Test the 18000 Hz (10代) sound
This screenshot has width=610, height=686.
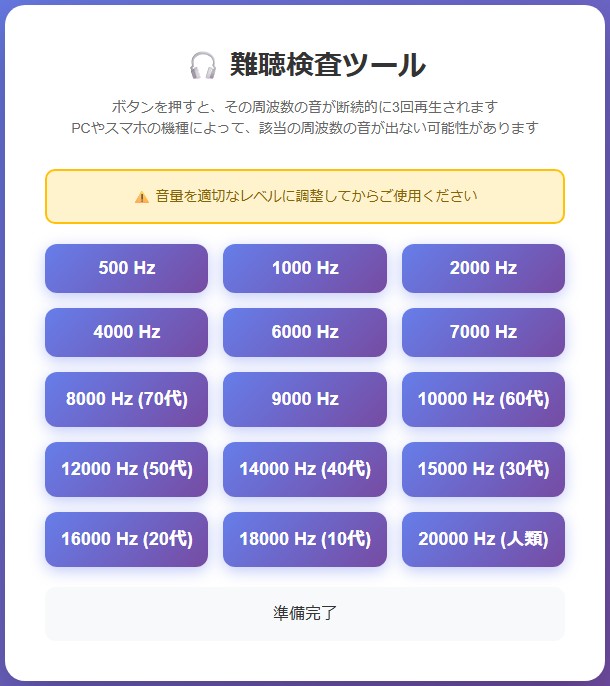pos(305,539)
